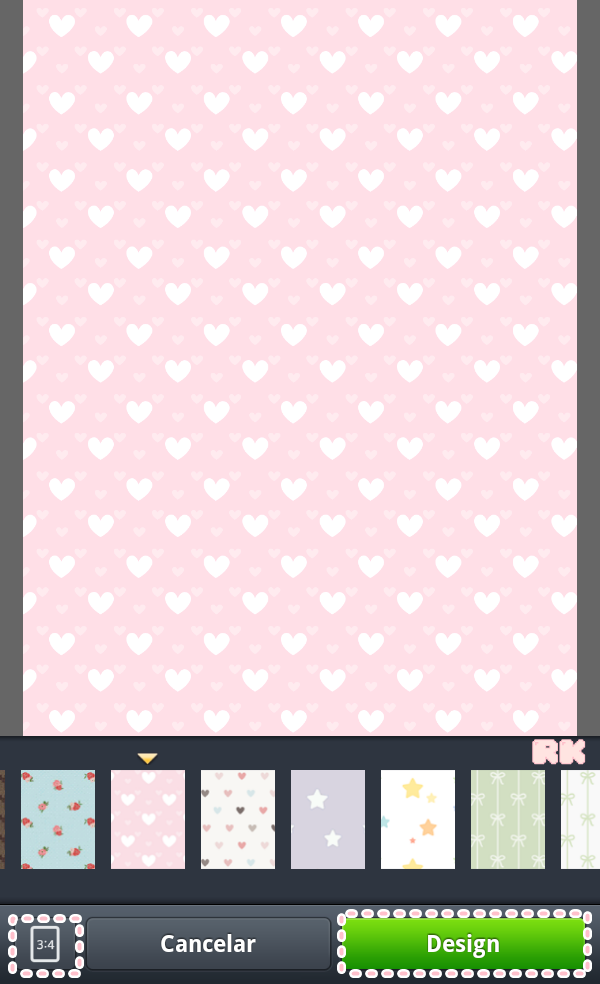Open the RK pattern category
Screen dimensions: 600x984
click(x=558, y=752)
